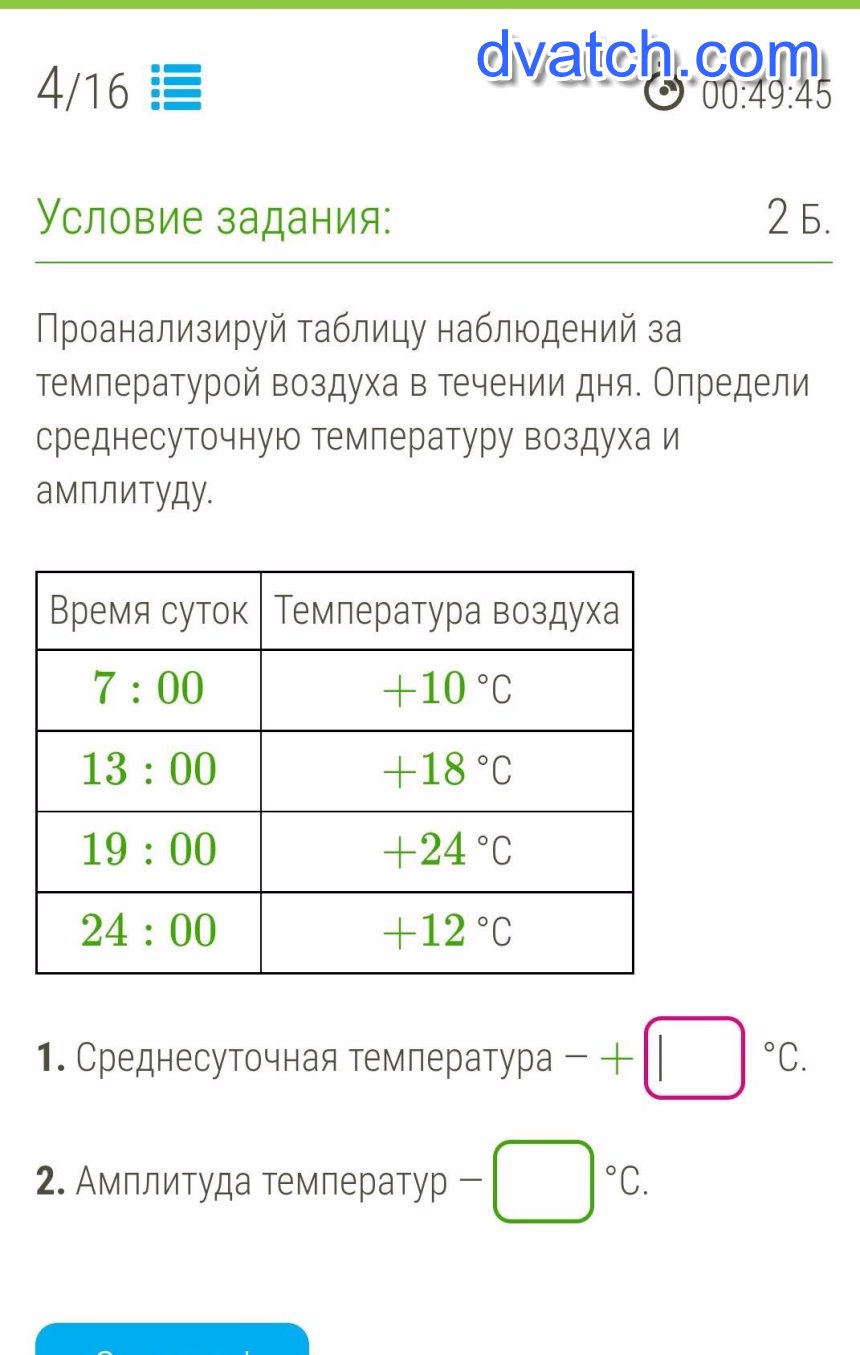Viewport: 860px width, 1355px height.
Task: Tap the blue answer button at the bottom
Action: click(x=172, y=1341)
